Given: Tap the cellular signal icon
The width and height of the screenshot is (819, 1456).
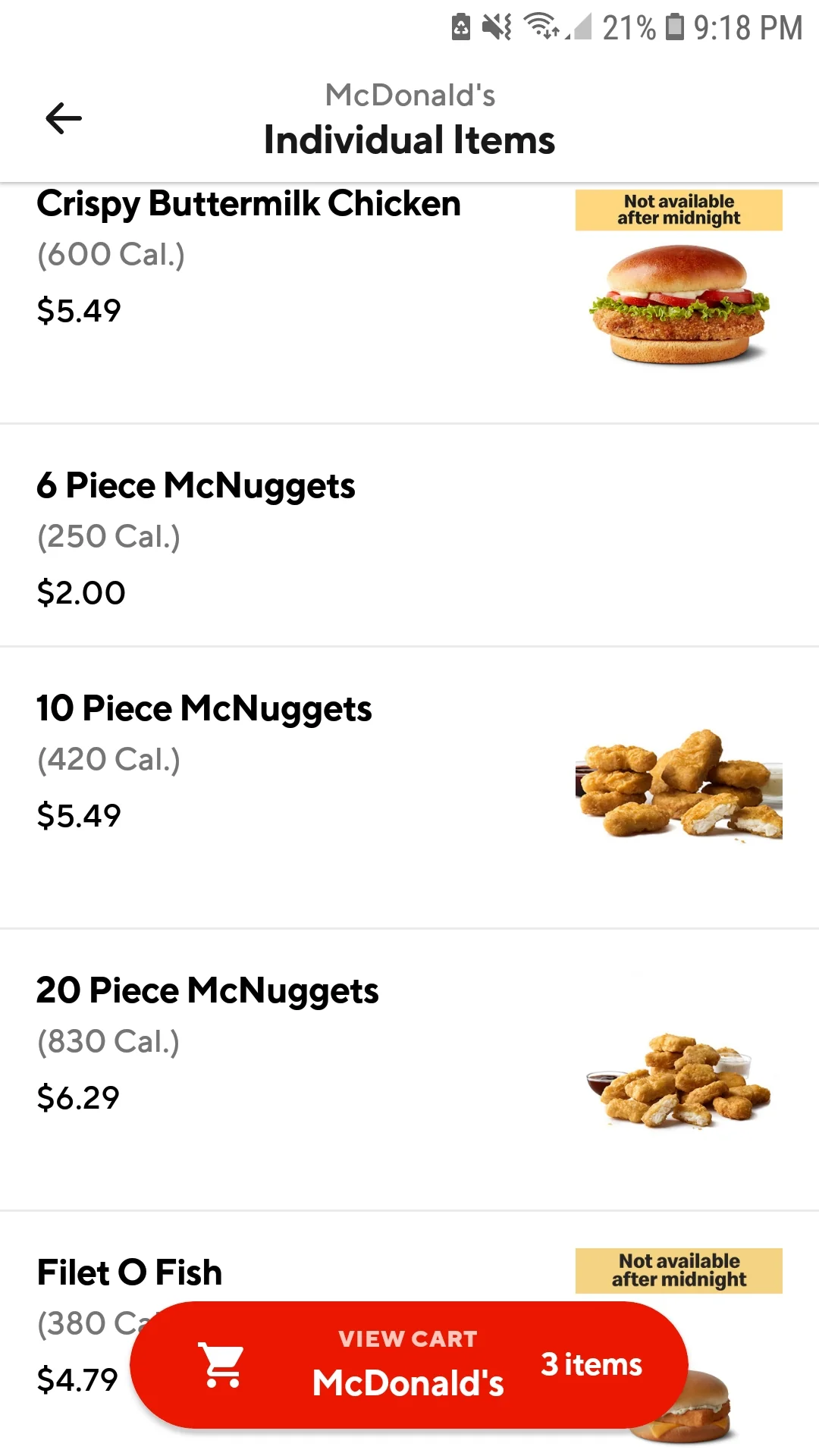Looking at the screenshot, I should pos(579,27).
